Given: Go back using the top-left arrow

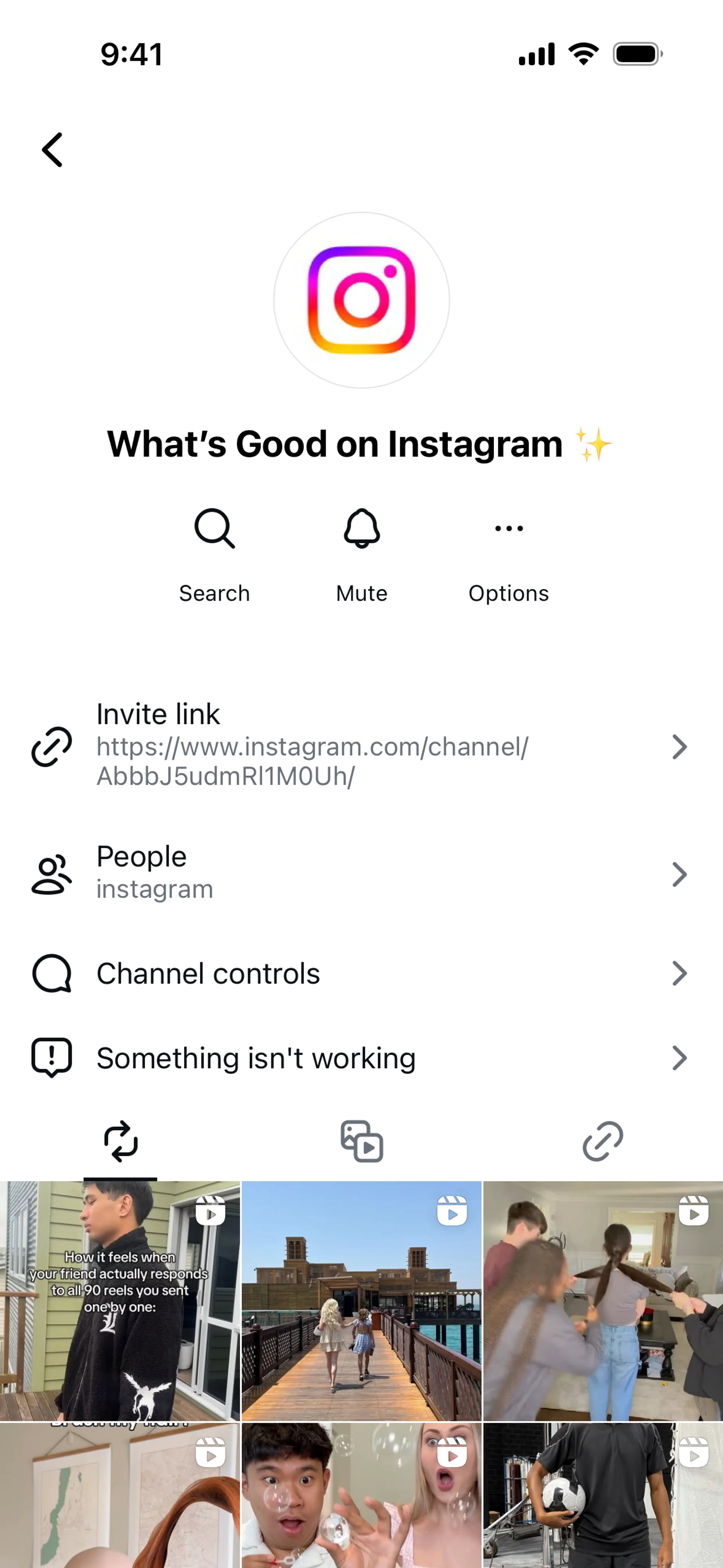Looking at the screenshot, I should (52, 150).
